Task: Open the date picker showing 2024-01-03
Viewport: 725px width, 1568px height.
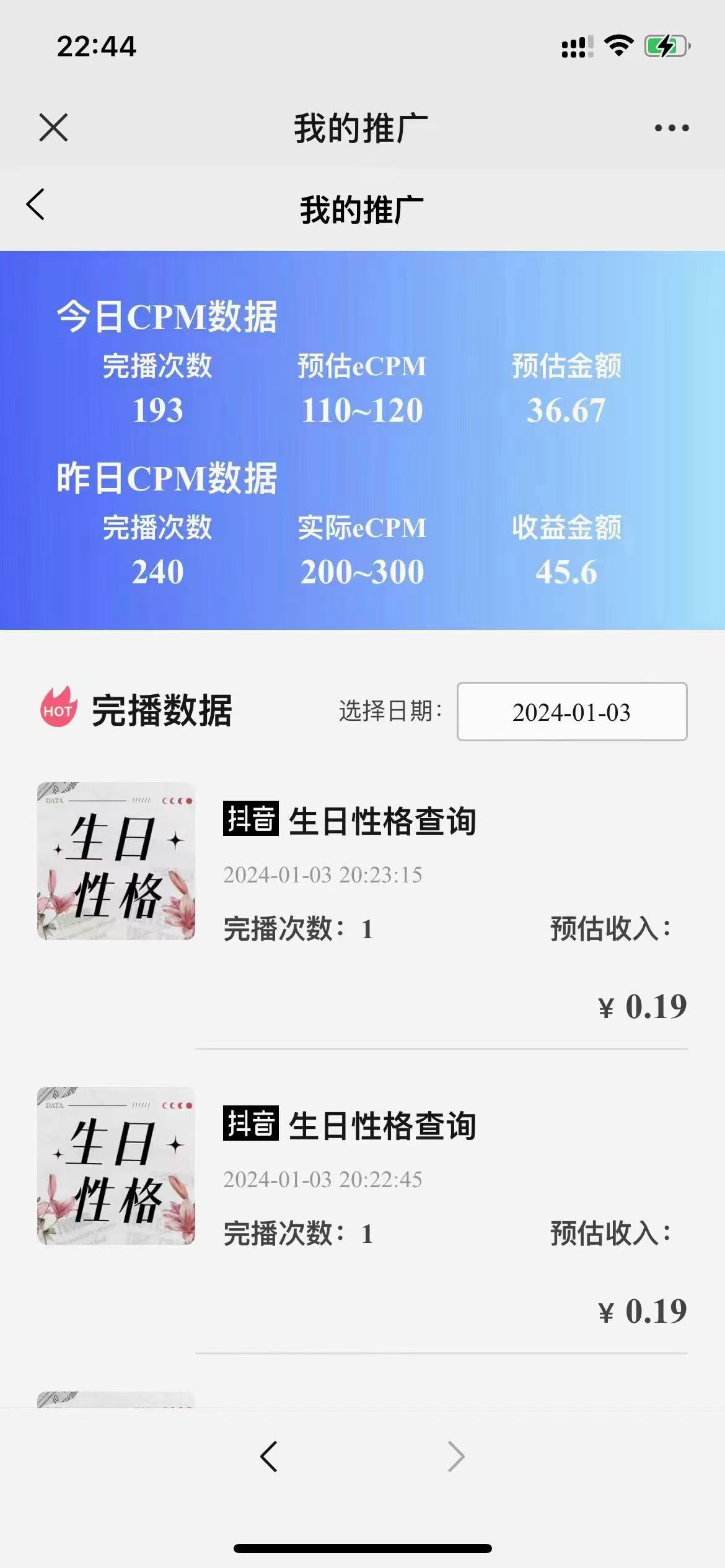Action: pyautogui.click(x=572, y=712)
